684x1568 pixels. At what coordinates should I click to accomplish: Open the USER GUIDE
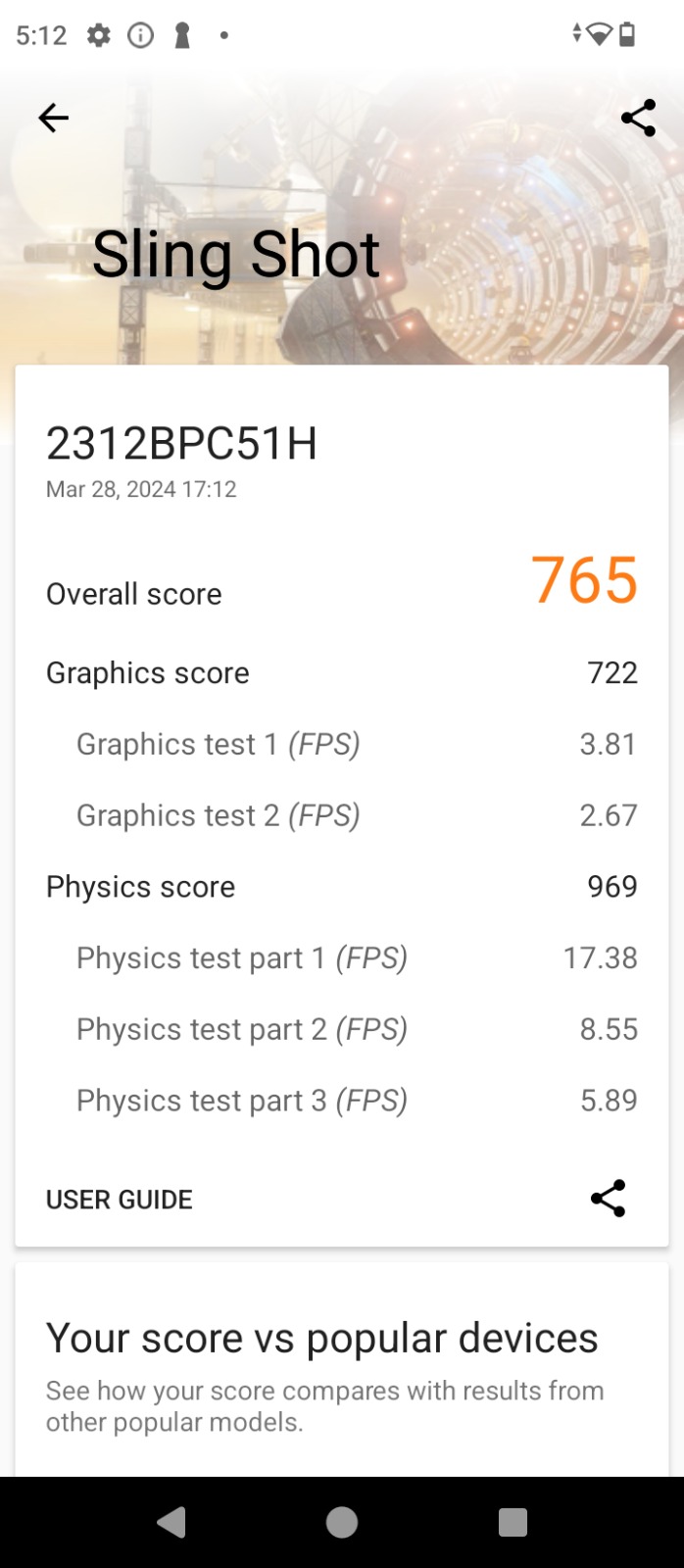click(x=119, y=1200)
